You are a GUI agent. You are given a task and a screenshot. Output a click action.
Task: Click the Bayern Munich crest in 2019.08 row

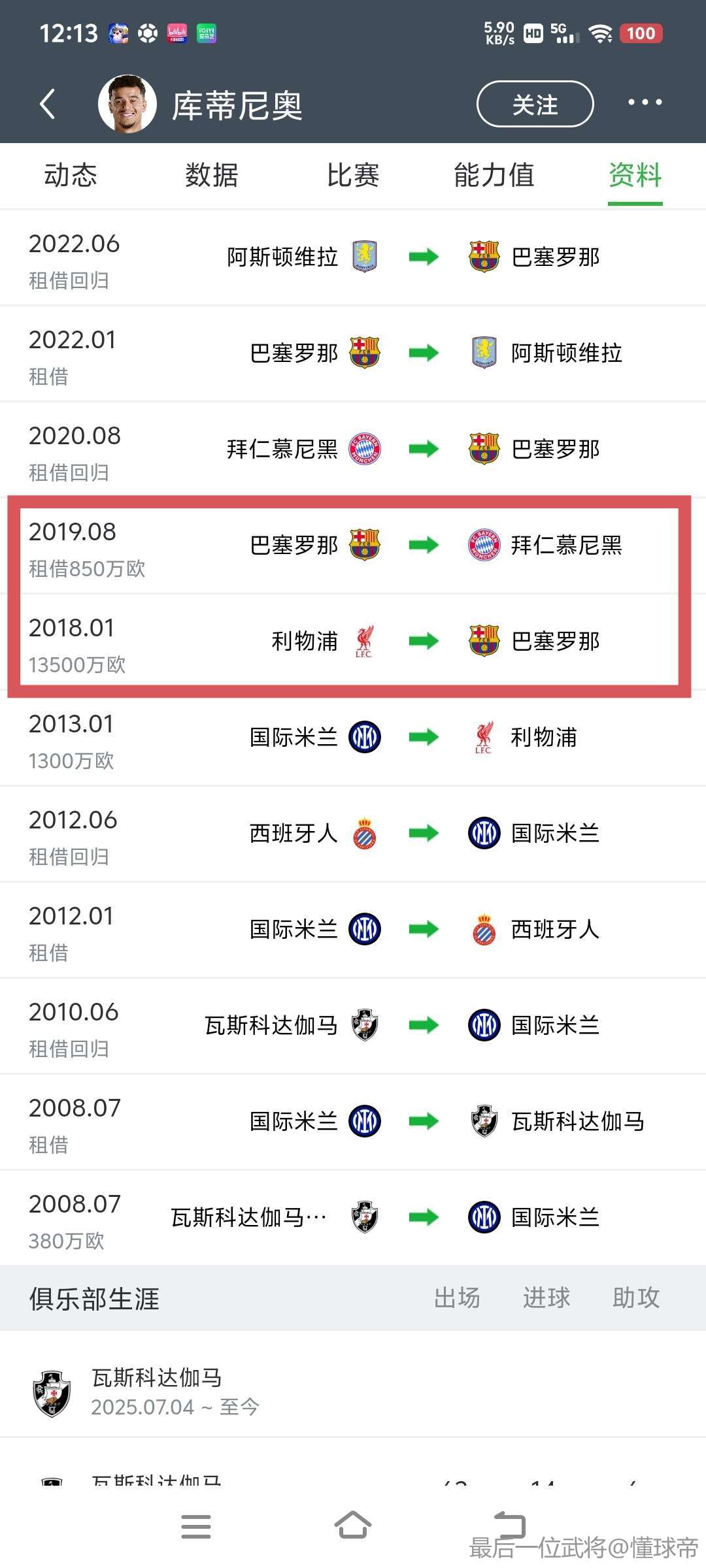(x=483, y=546)
